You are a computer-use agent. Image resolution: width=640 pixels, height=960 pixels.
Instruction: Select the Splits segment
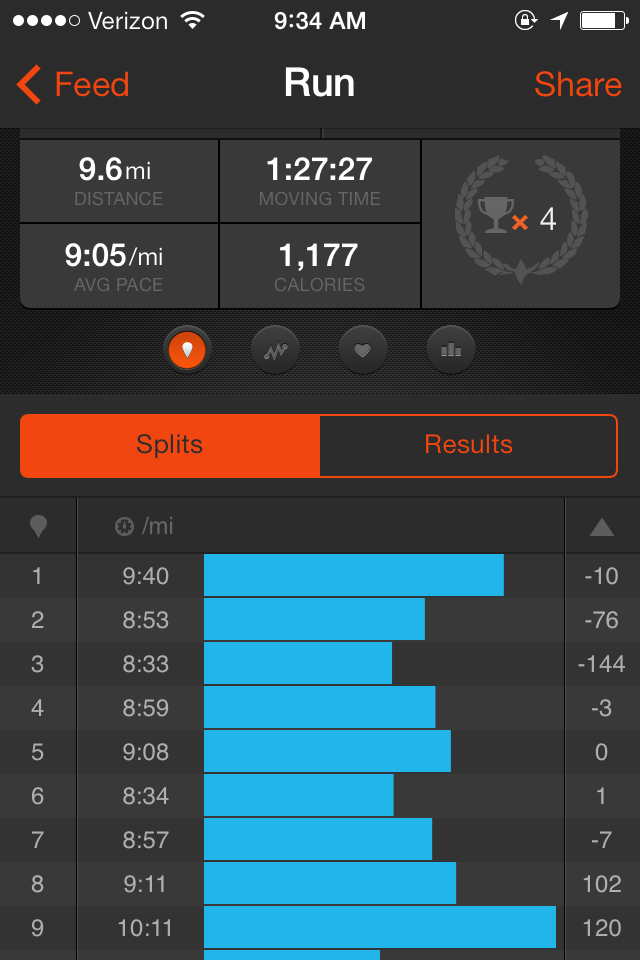(170, 445)
